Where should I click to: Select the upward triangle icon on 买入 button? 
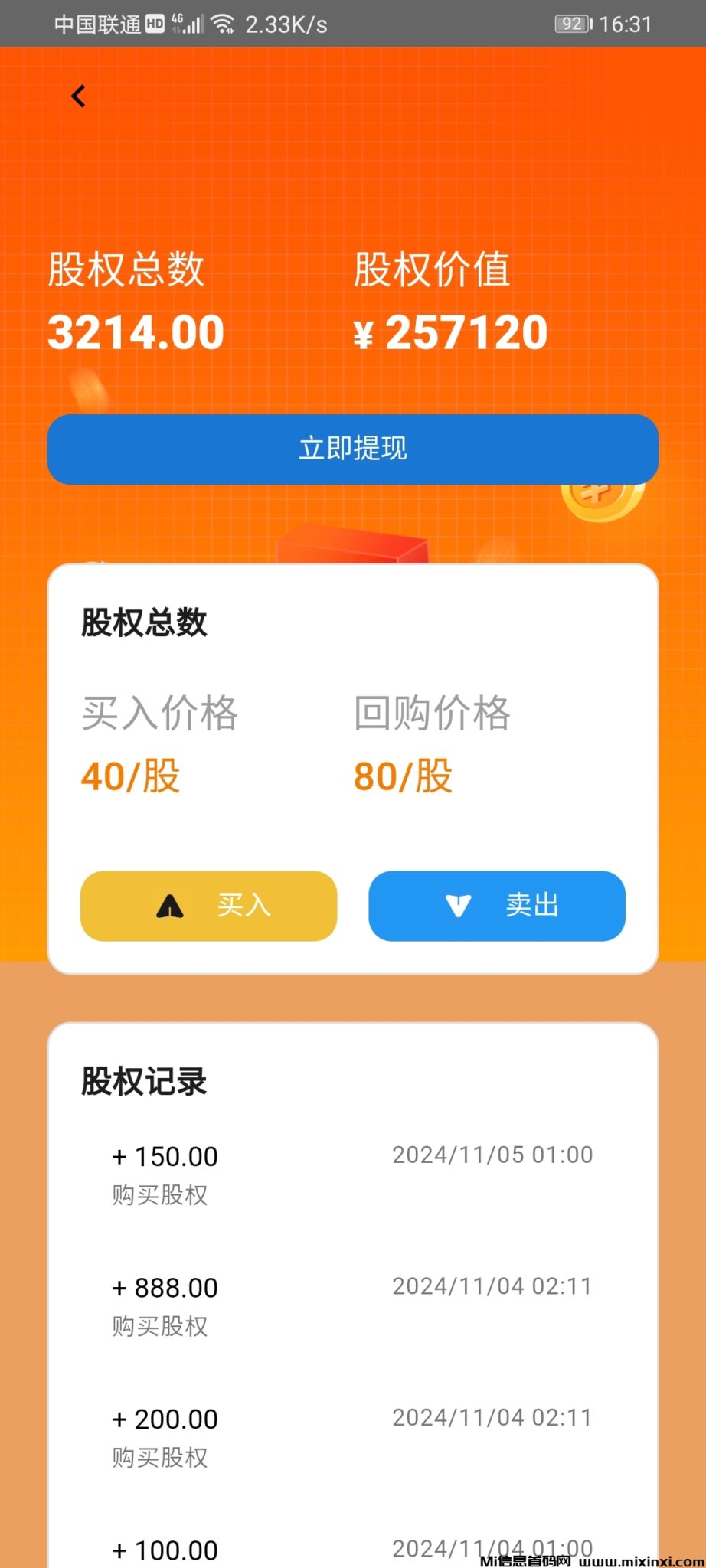tap(170, 906)
